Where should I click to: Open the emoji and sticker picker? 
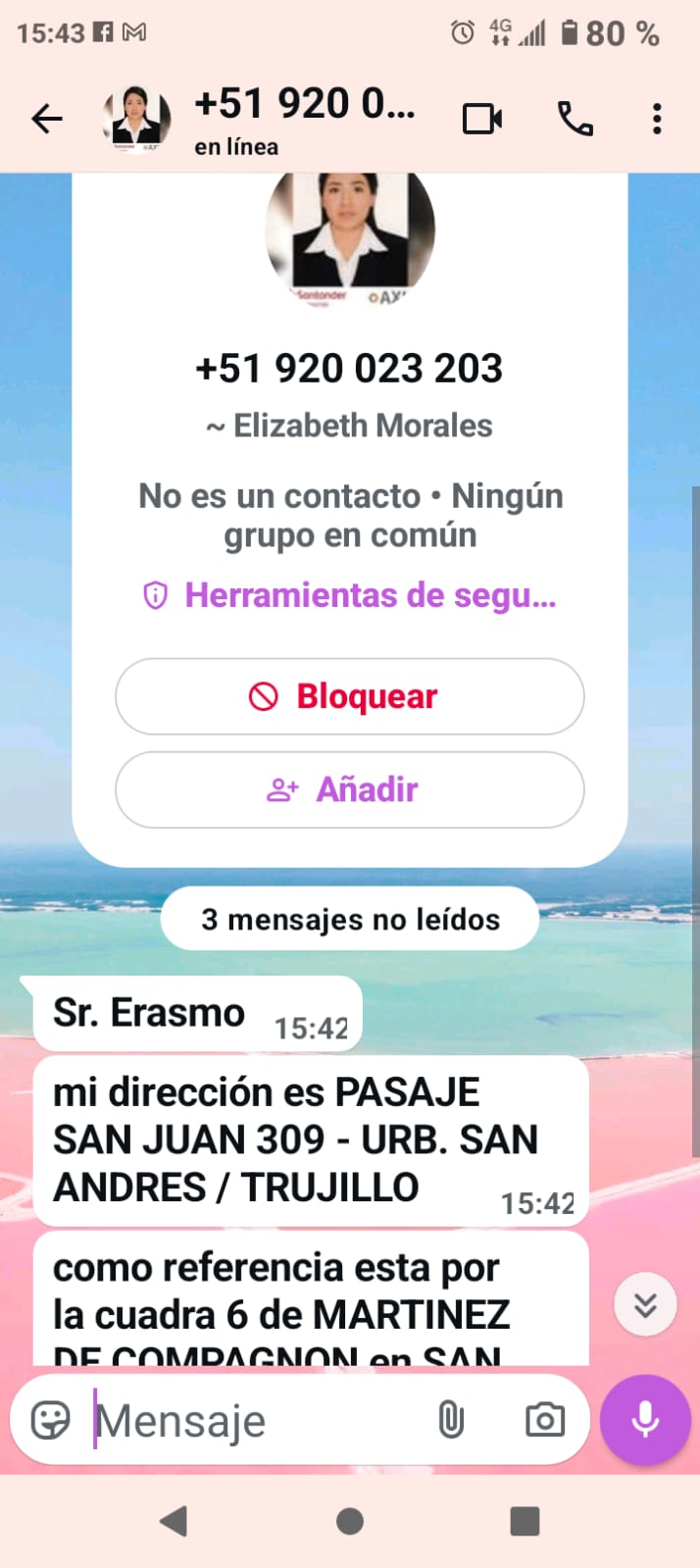(51, 1420)
